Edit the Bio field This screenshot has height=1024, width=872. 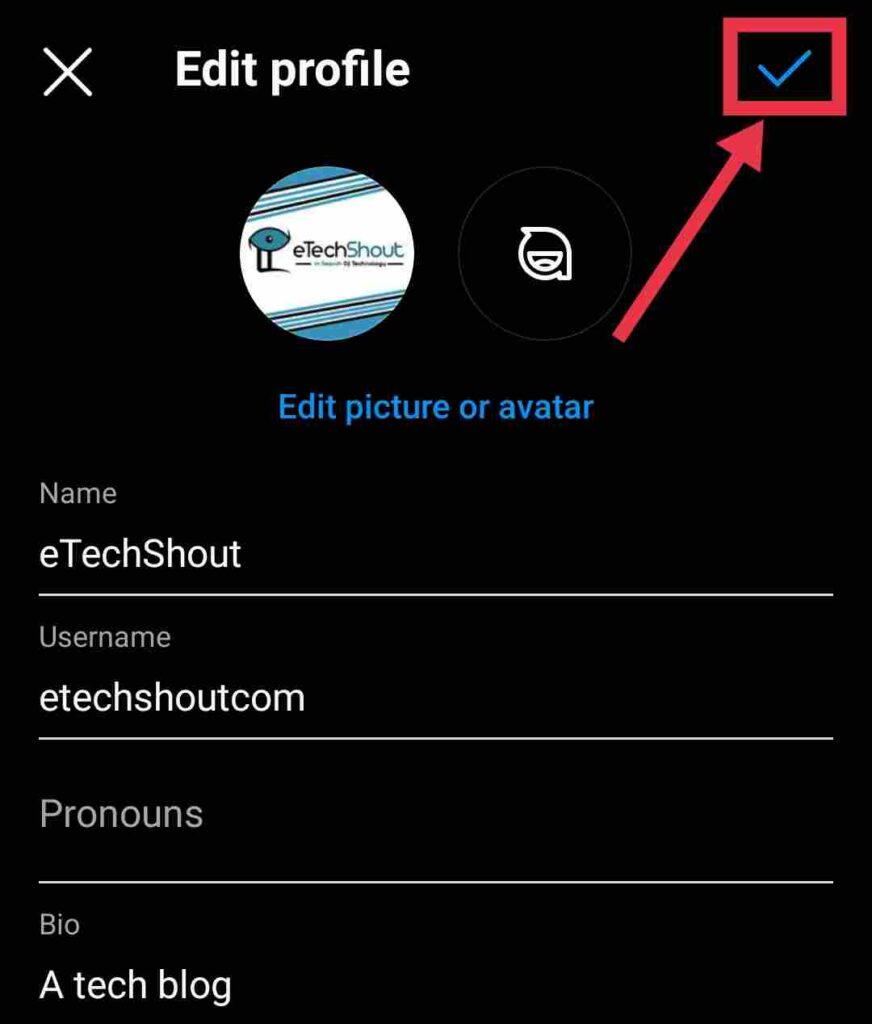(x=435, y=986)
